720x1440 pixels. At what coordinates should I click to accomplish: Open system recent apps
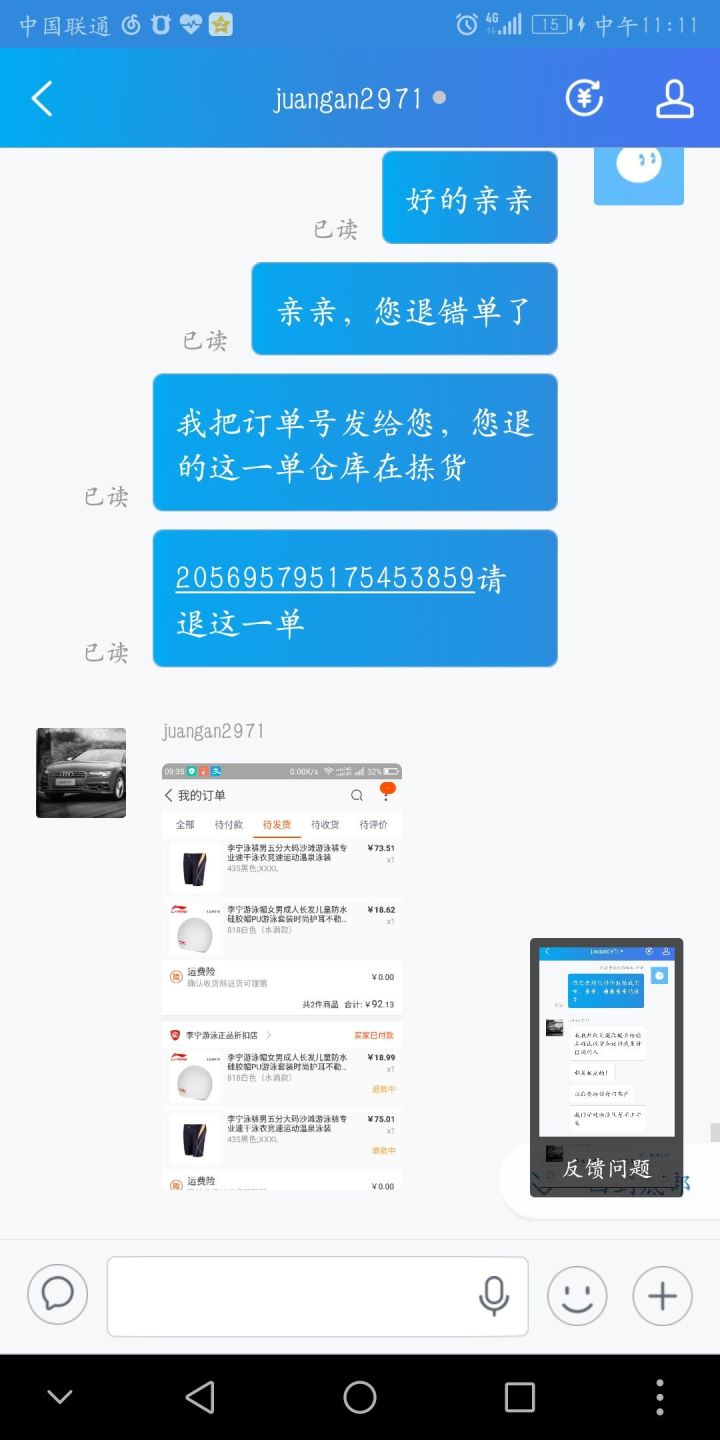(519, 1397)
